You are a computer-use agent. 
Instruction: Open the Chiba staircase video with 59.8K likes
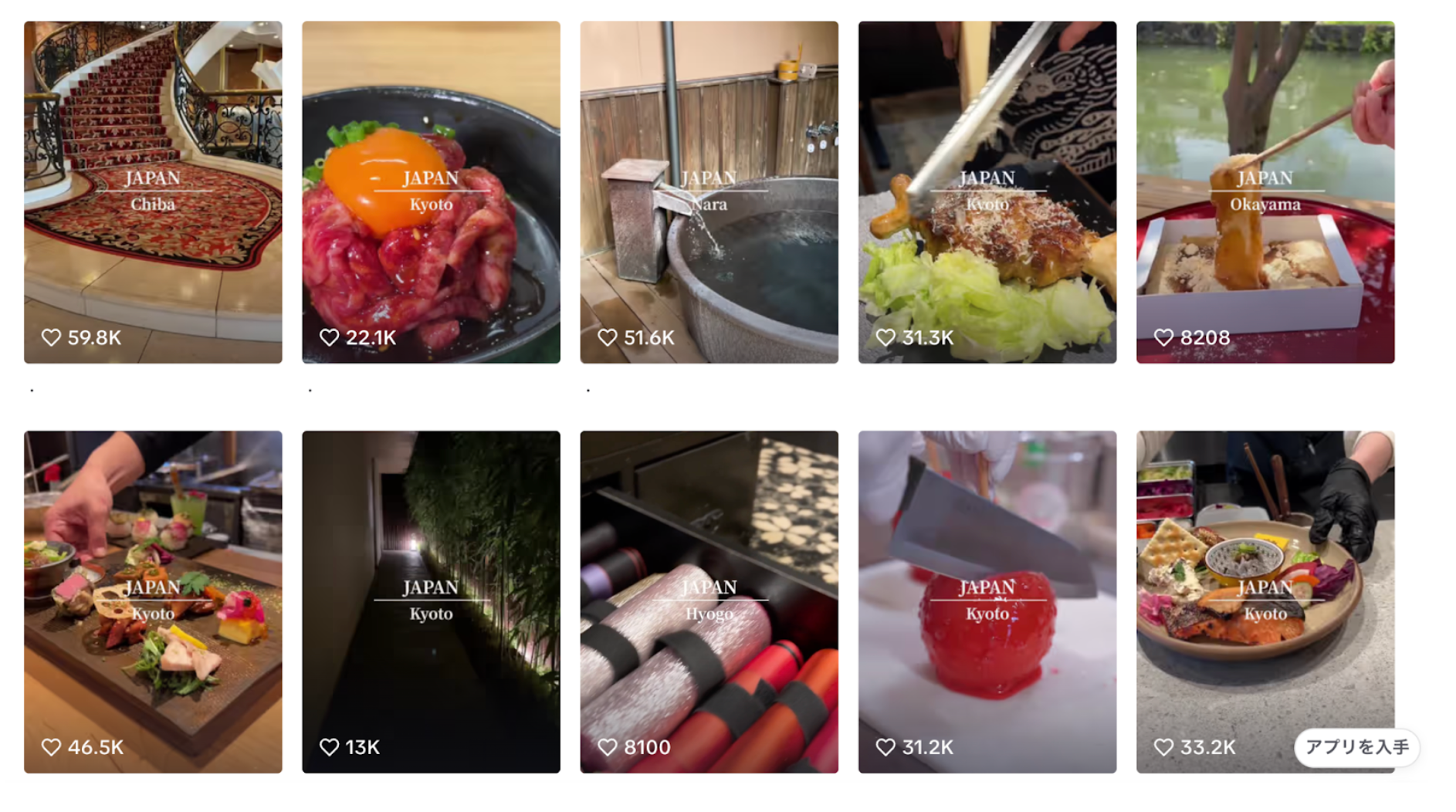(153, 191)
